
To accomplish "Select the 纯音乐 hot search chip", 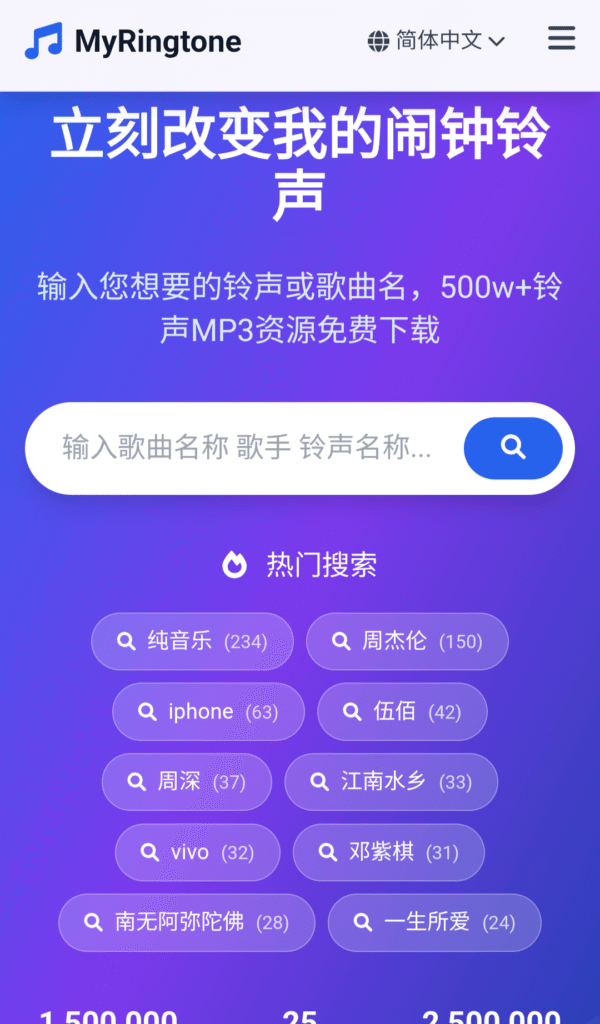I will (x=192, y=641).
